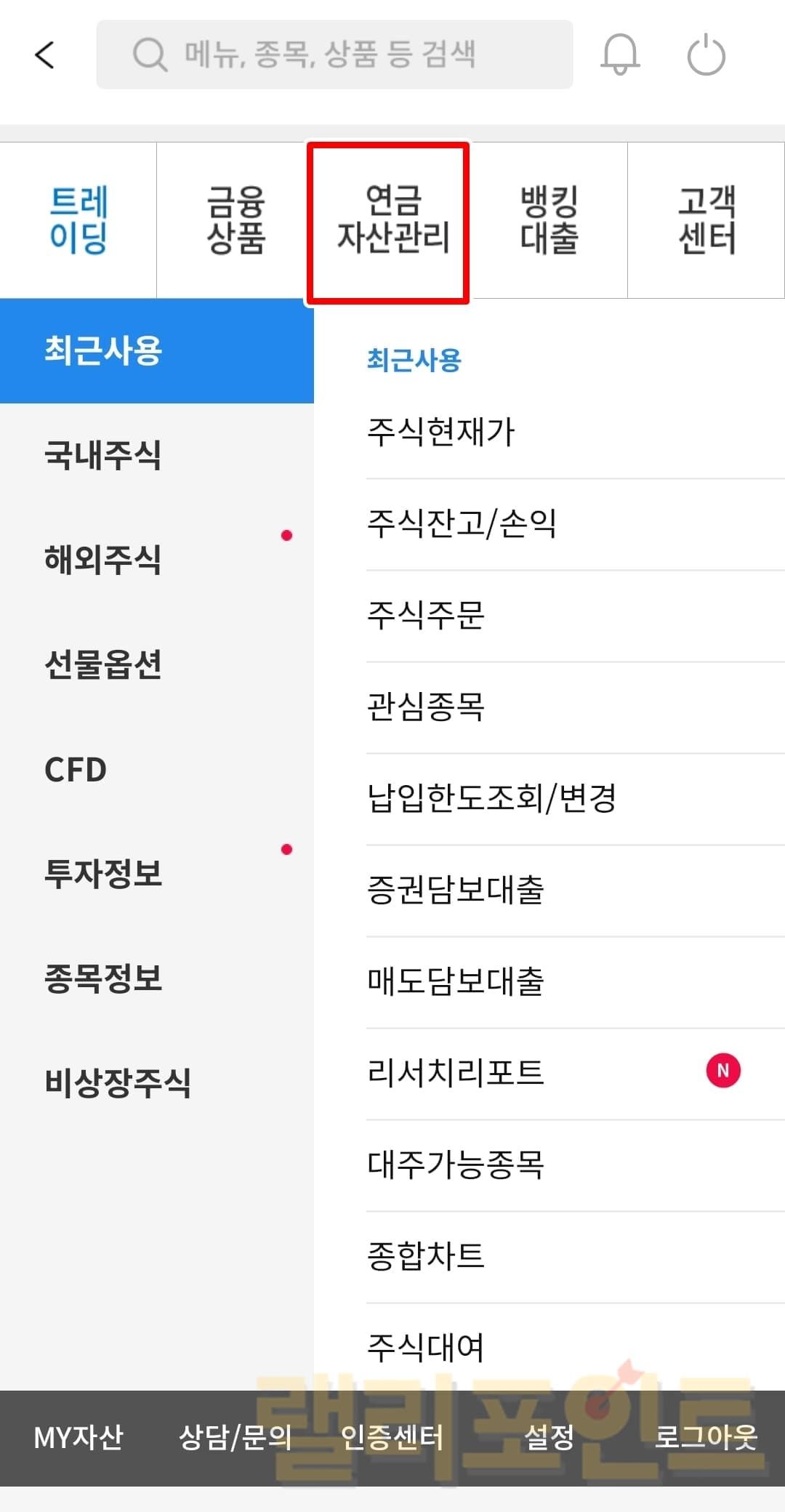
Task: Open 관심종목 list
Action: click(x=425, y=707)
